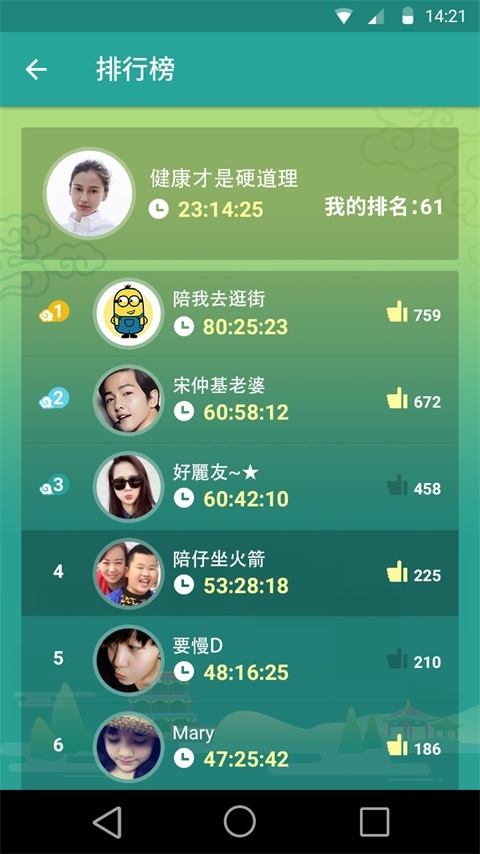Like 要慢D's entry
Screen dimensions: 480x854
tap(397, 658)
